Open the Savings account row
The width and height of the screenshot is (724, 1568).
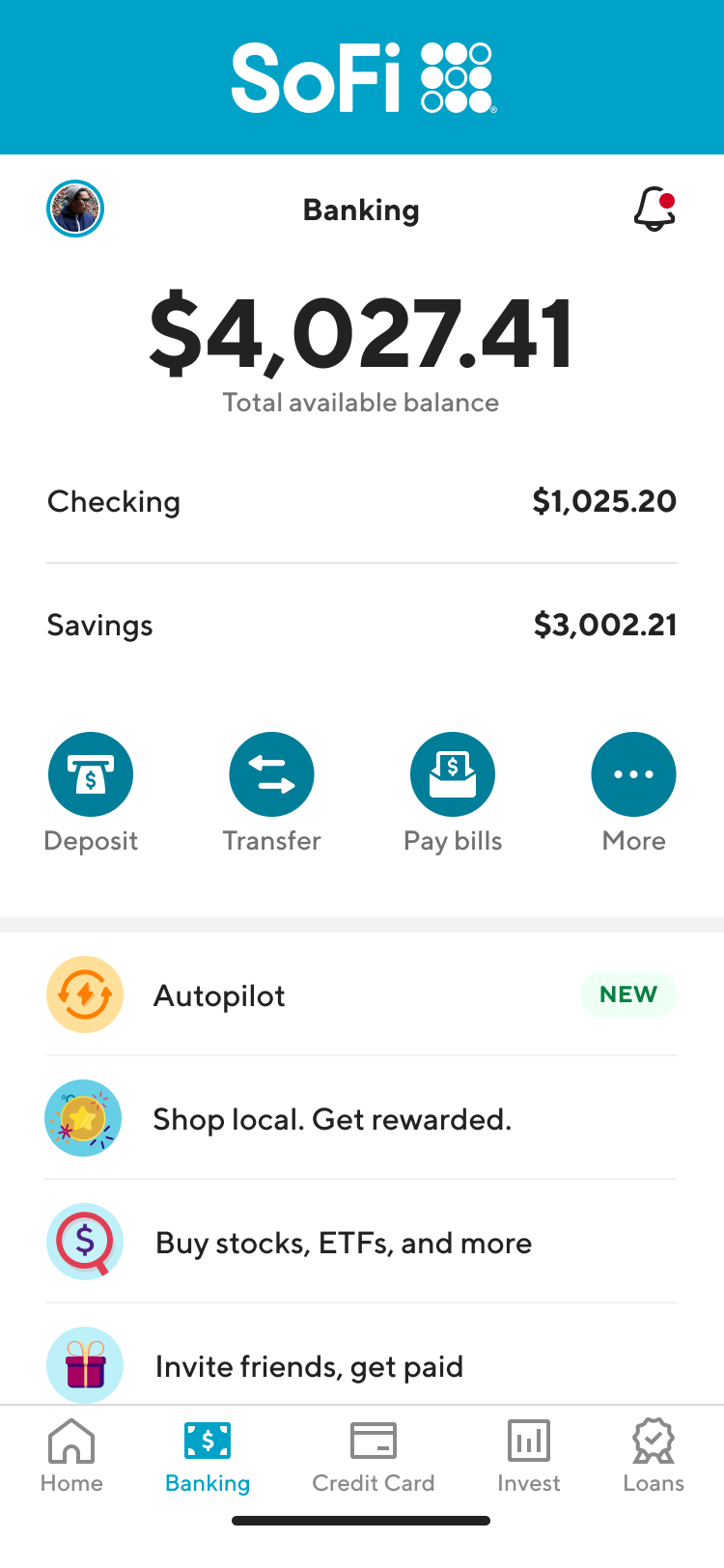[x=362, y=625]
